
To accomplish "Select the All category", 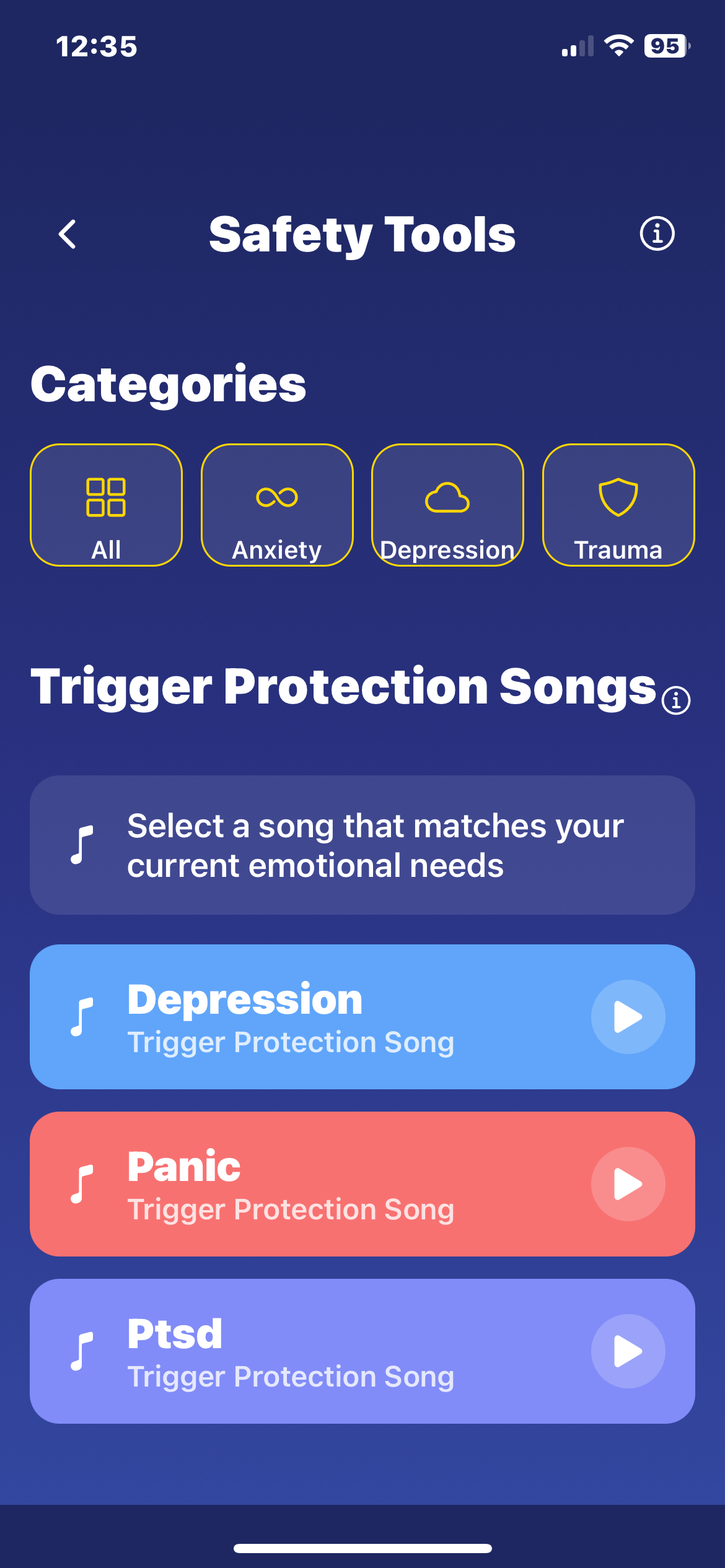I will coord(106,505).
